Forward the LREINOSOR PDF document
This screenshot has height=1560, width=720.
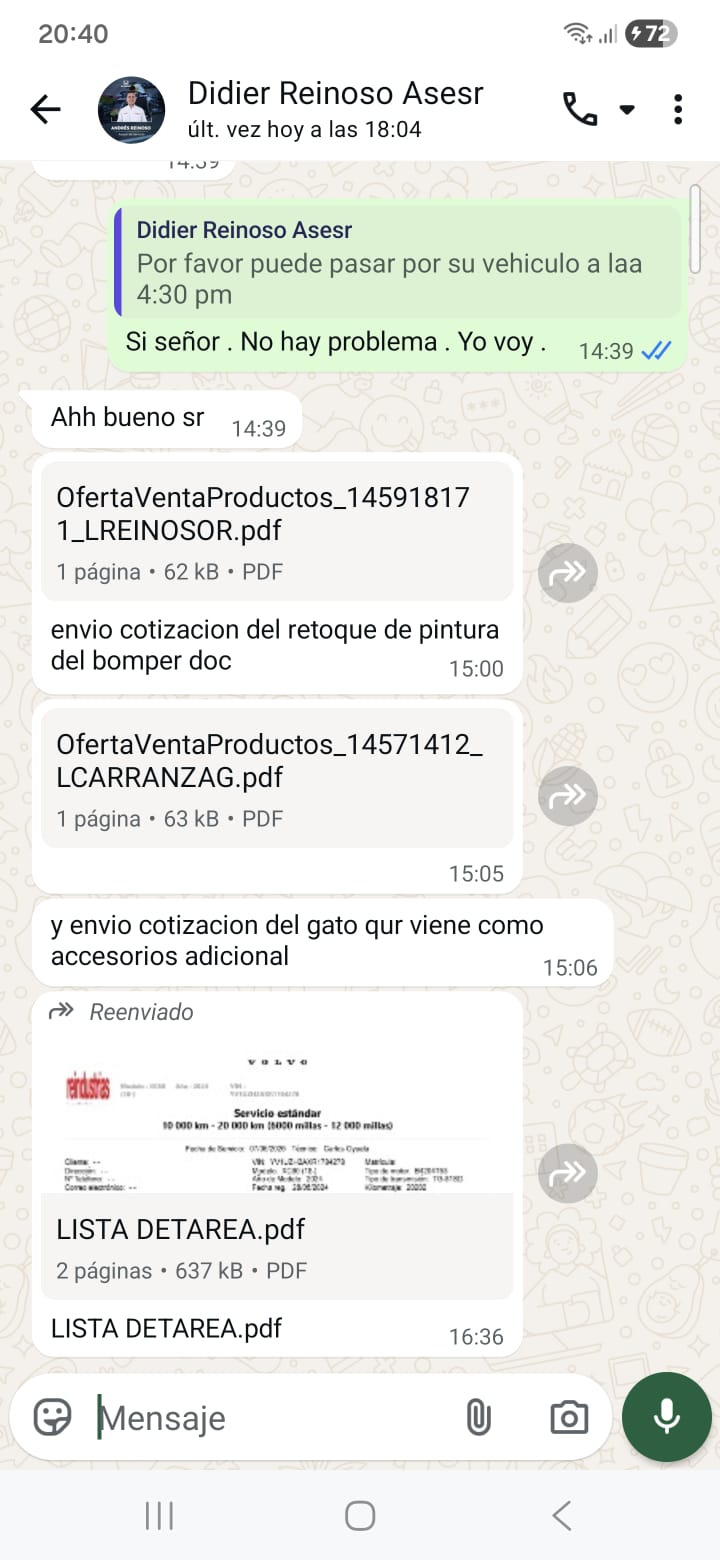tap(567, 573)
